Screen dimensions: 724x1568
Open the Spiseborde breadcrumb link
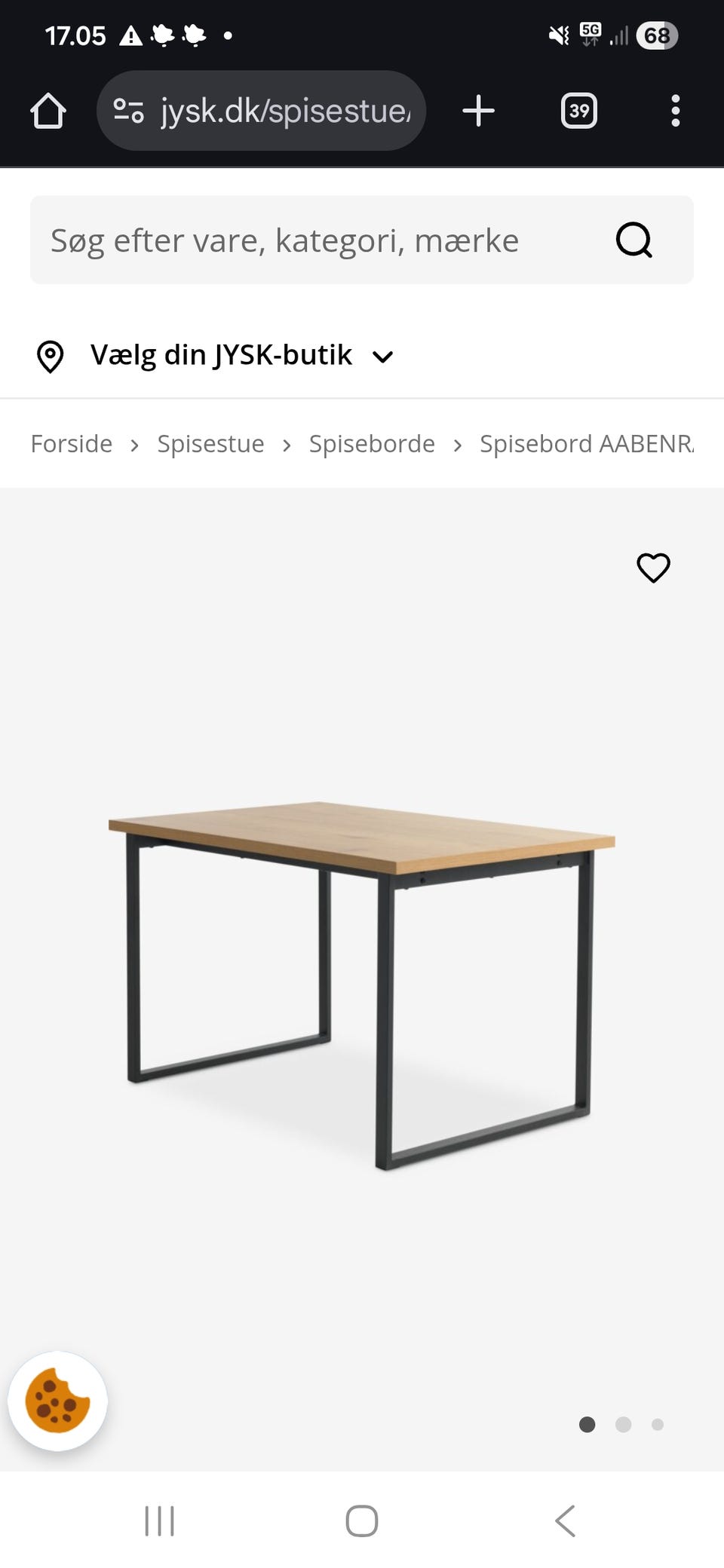click(372, 443)
